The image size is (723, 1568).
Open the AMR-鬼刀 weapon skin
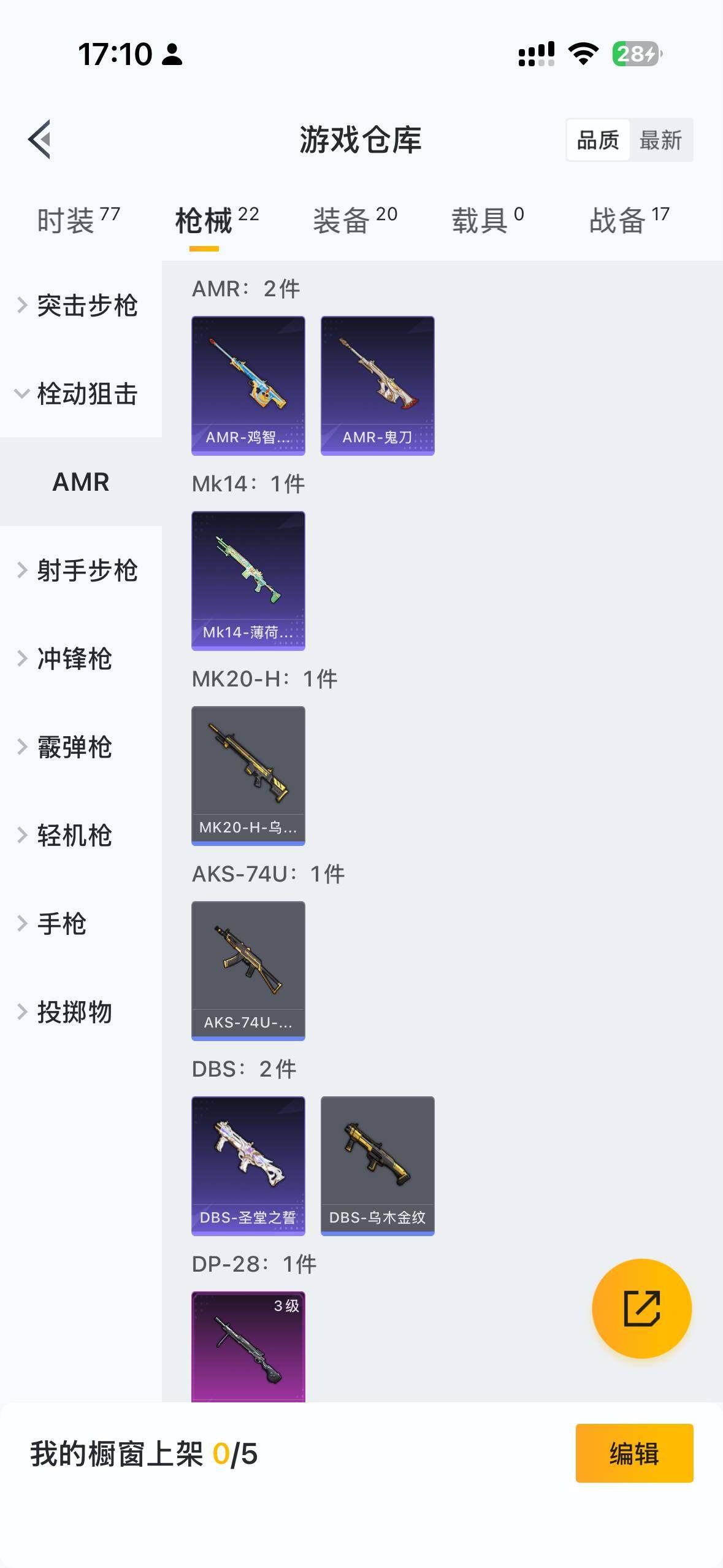point(377,385)
